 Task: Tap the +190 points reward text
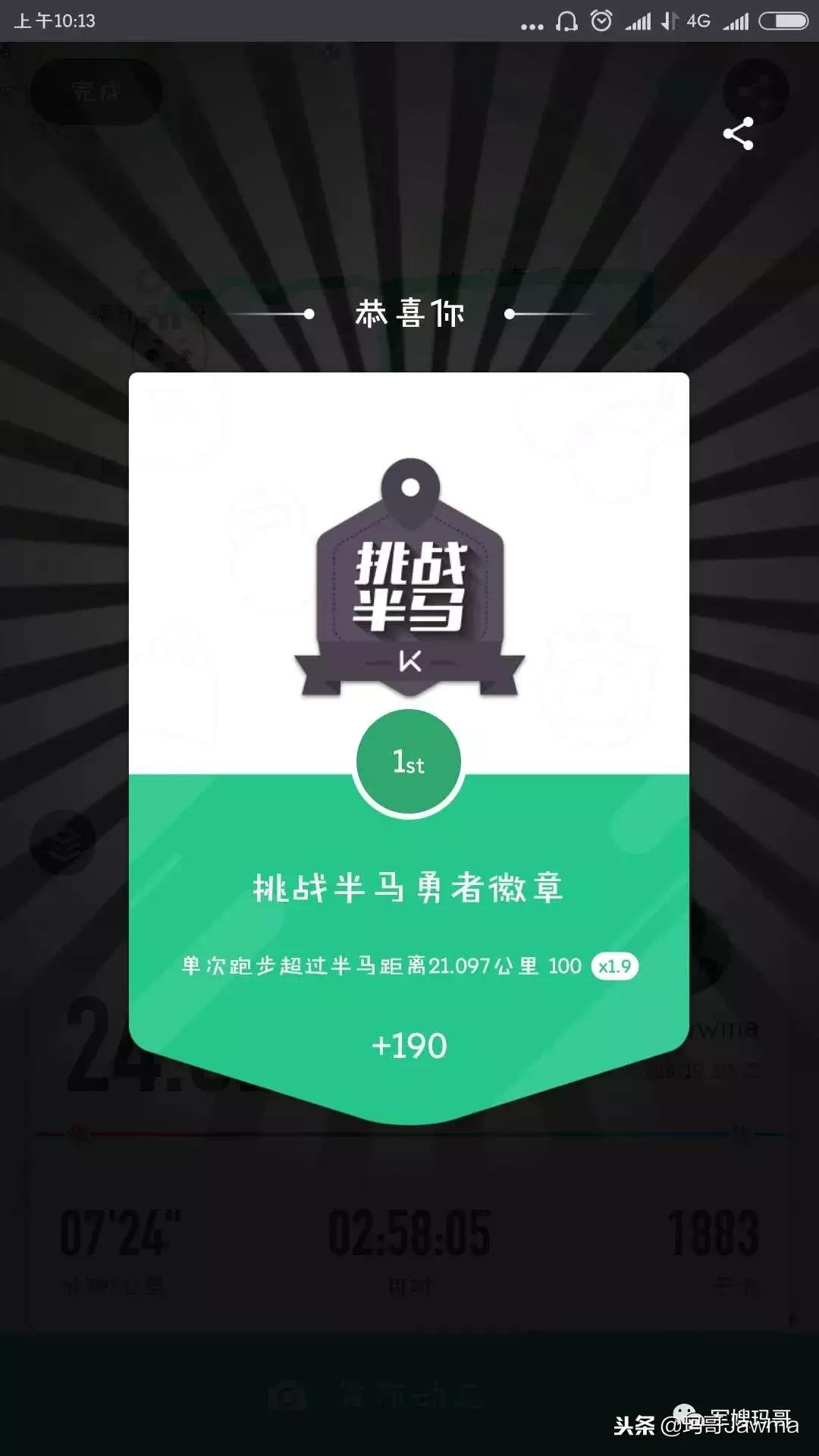(x=409, y=1045)
